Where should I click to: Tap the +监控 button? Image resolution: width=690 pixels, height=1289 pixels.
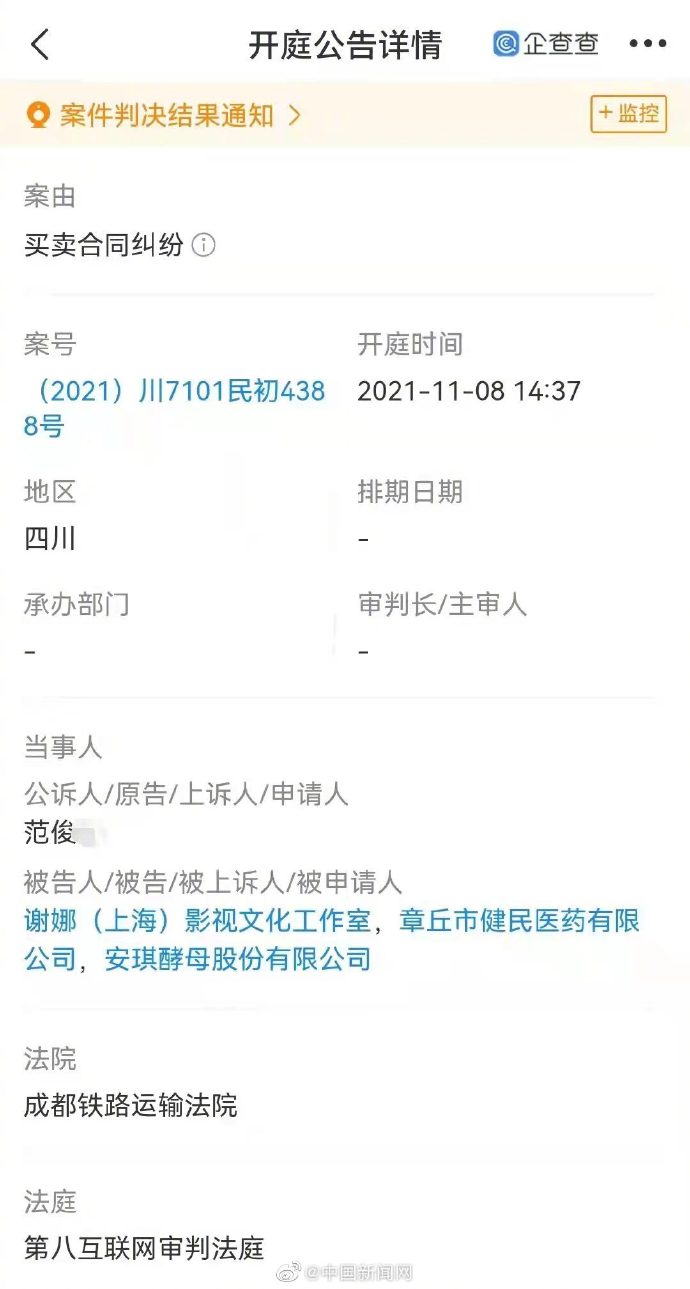click(628, 114)
